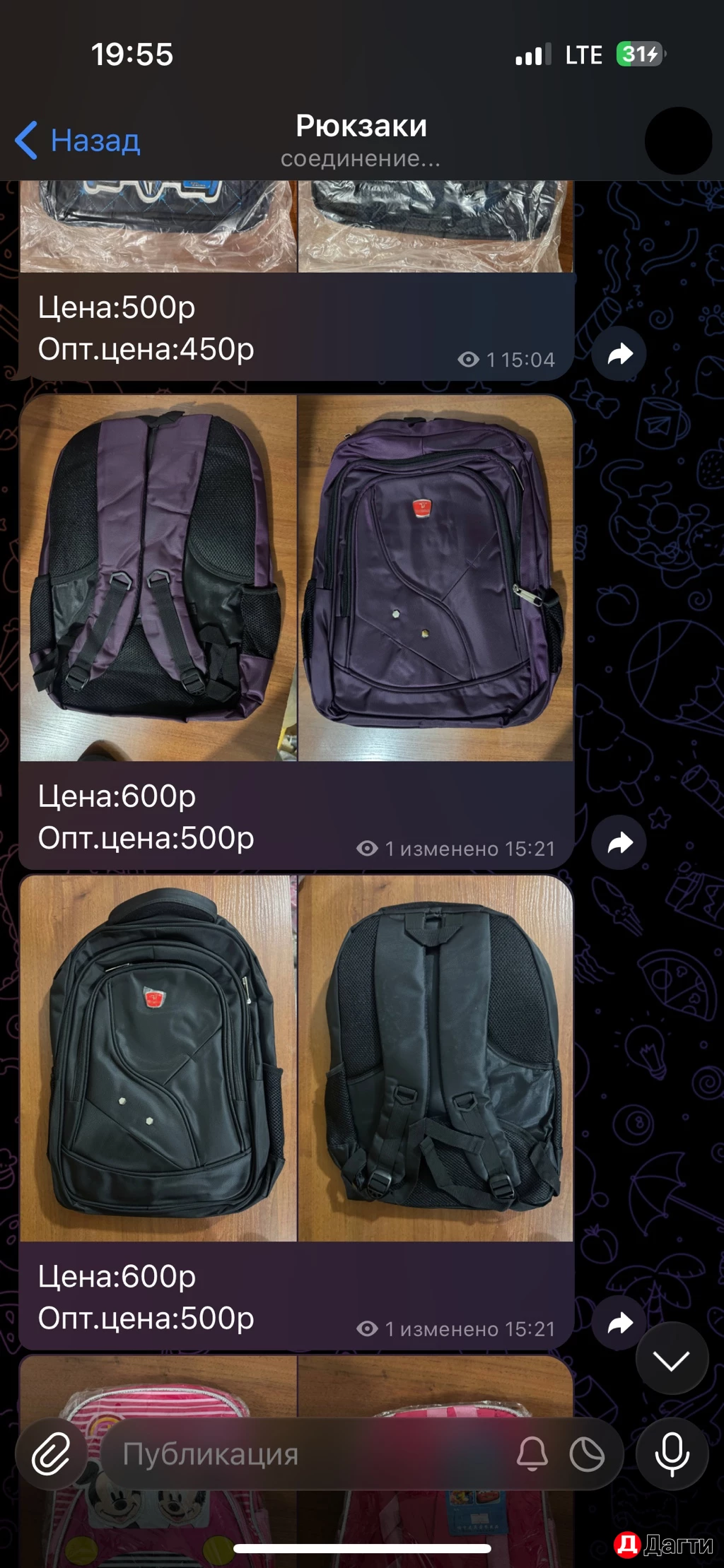Open the black backpack back-side photo
Viewport: 724px width, 1568px height.
[x=436, y=1058]
